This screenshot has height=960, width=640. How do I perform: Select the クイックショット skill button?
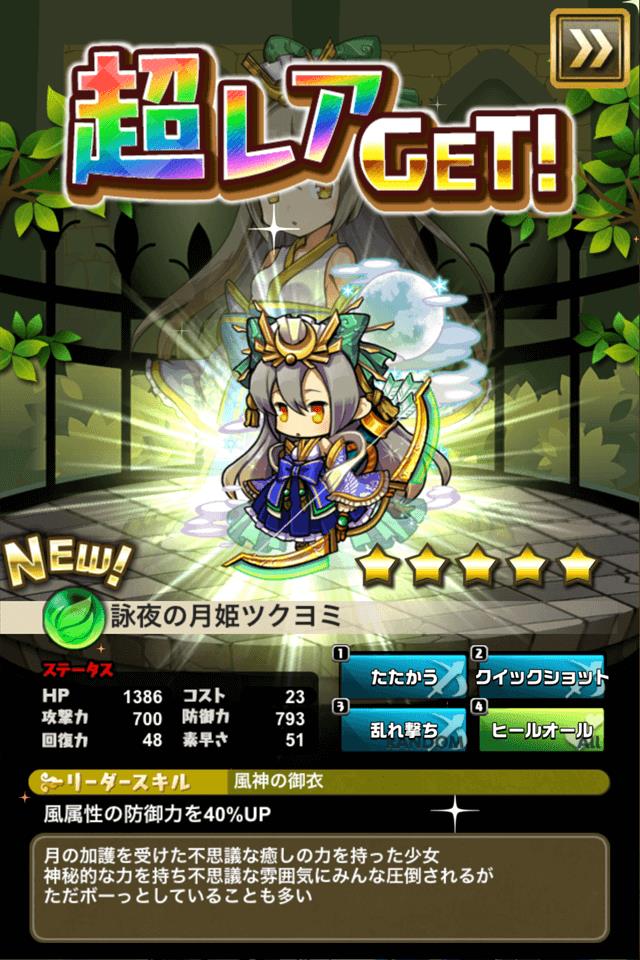[x=541, y=677]
